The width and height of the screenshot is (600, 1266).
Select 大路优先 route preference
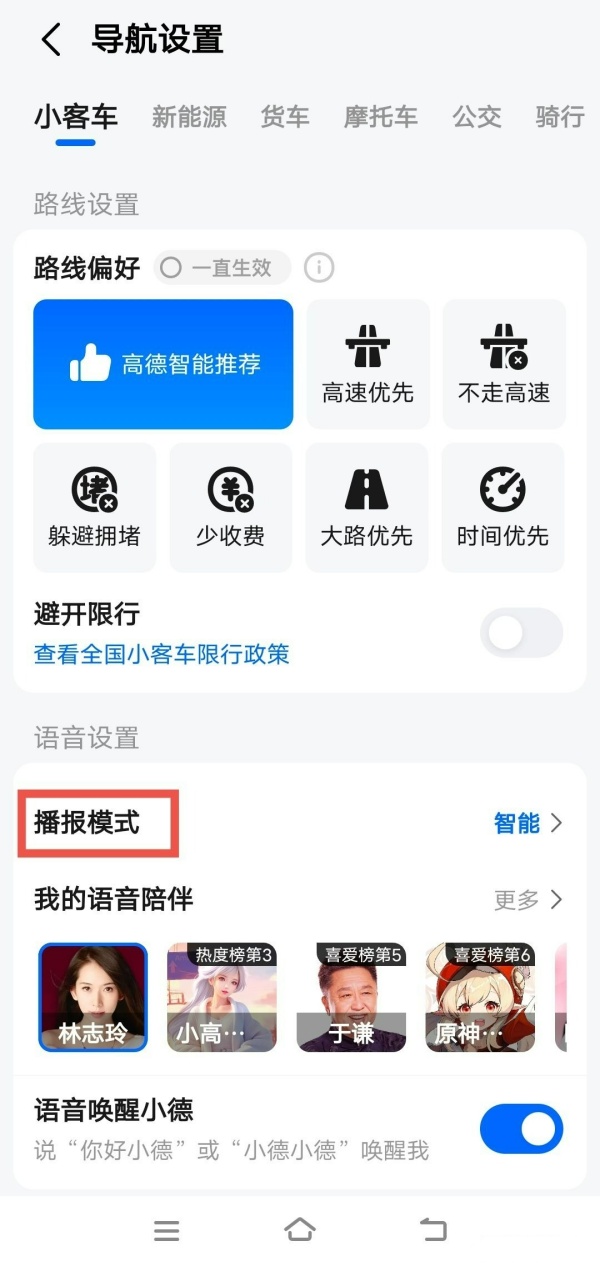coord(366,508)
